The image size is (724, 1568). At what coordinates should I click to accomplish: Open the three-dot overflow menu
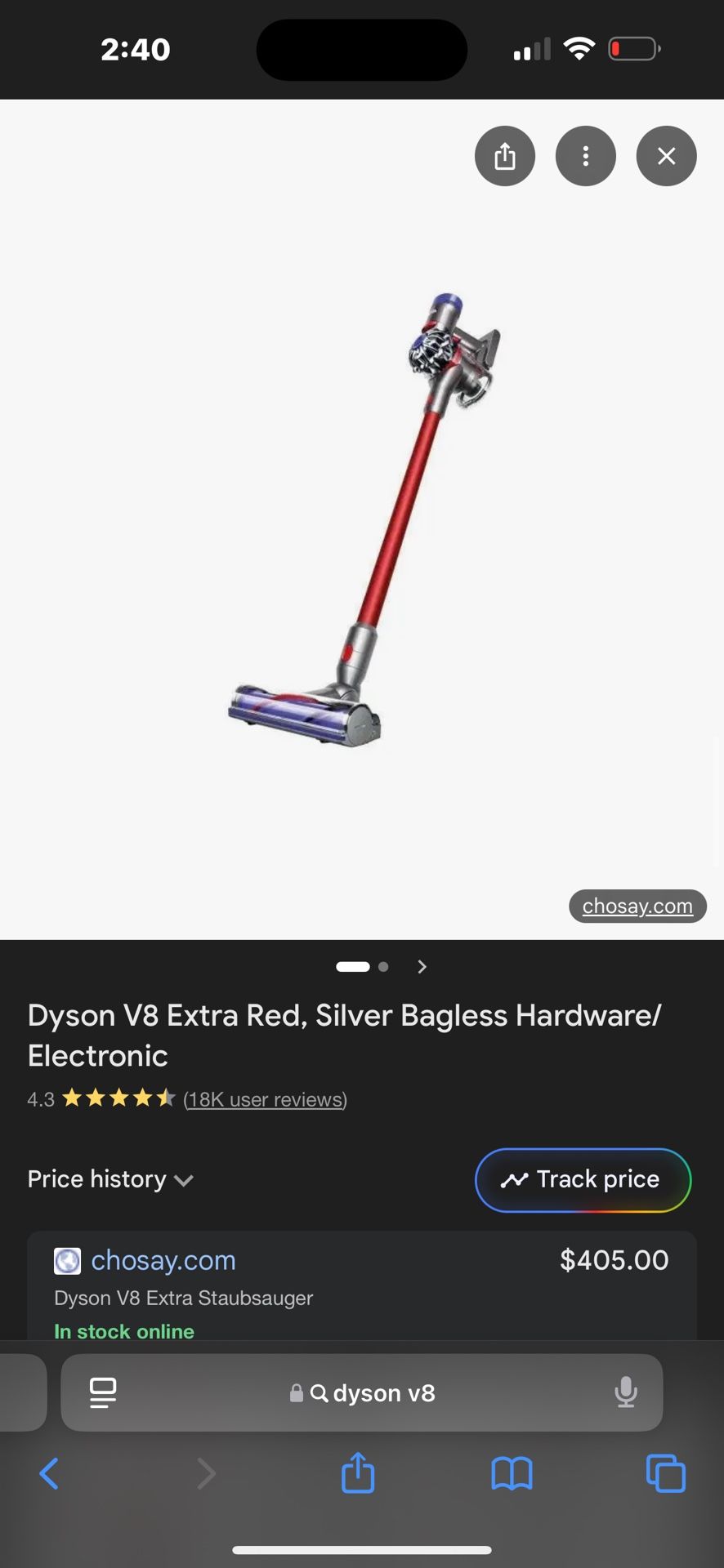[x=585, y=156]
